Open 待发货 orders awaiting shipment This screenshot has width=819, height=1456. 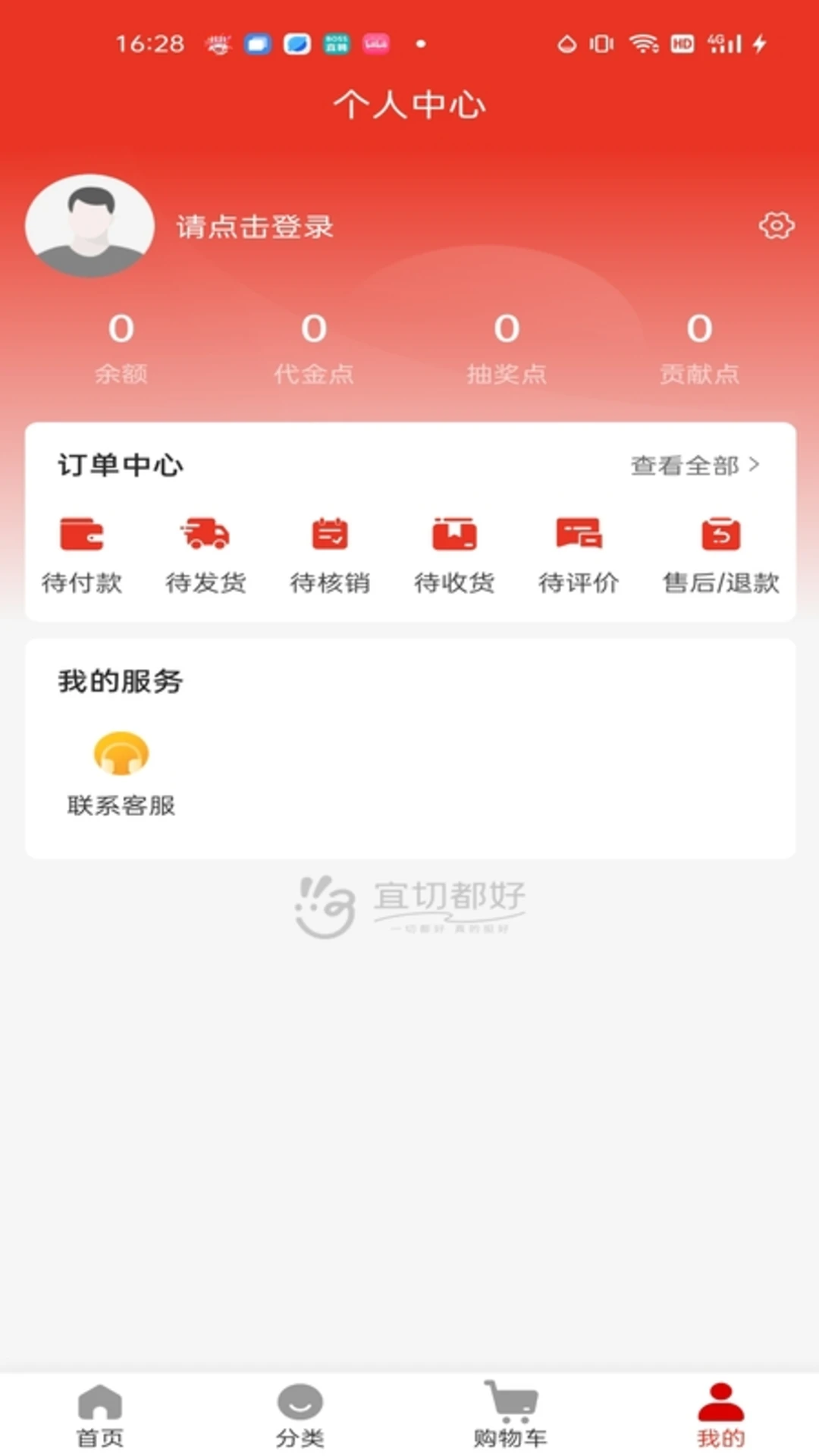206,554
